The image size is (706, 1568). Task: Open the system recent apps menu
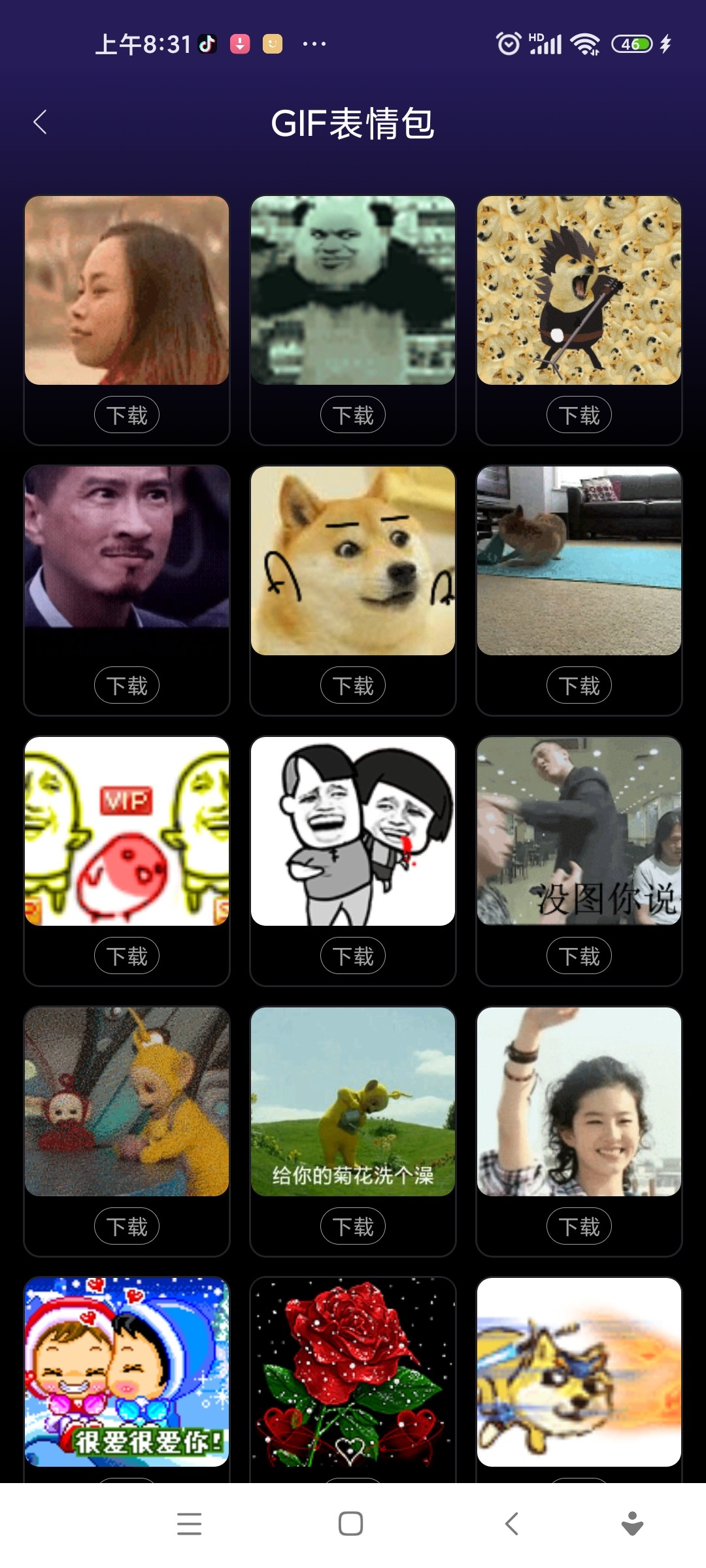click(x=190, y=1524)
